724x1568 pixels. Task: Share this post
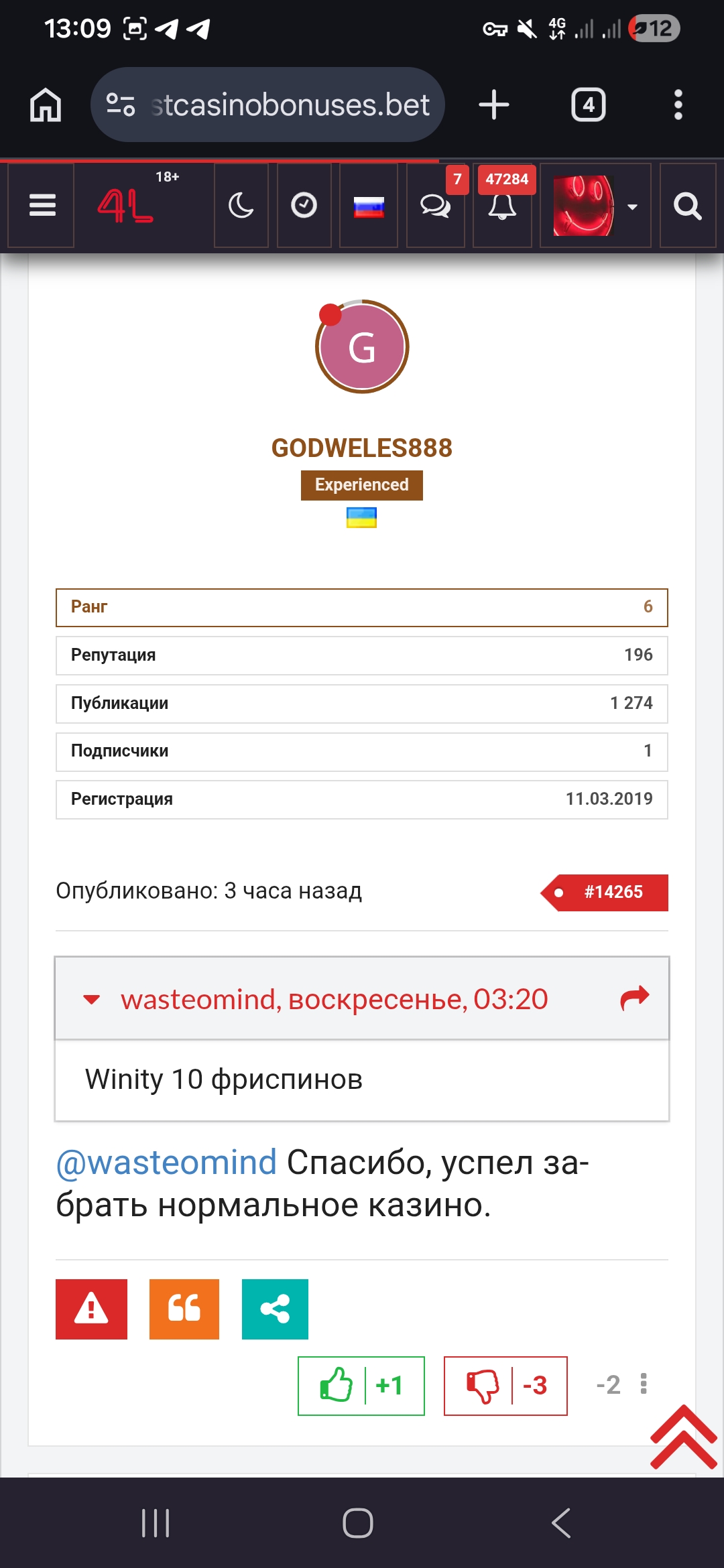[x=275, y=1309]
